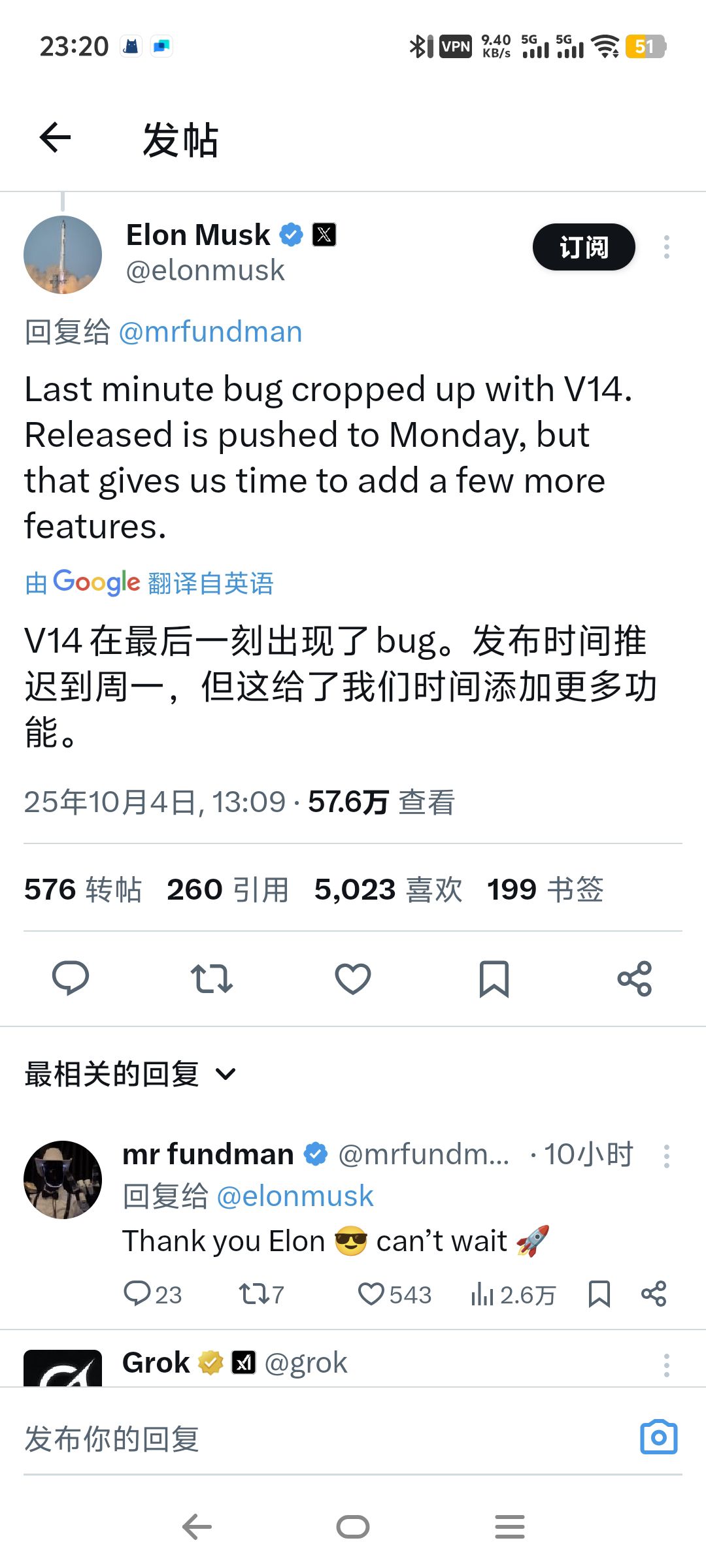The width and height of the screenshot is (706, 1568).
Task: Share Elon Musk's post
Action: pos(634,978)
